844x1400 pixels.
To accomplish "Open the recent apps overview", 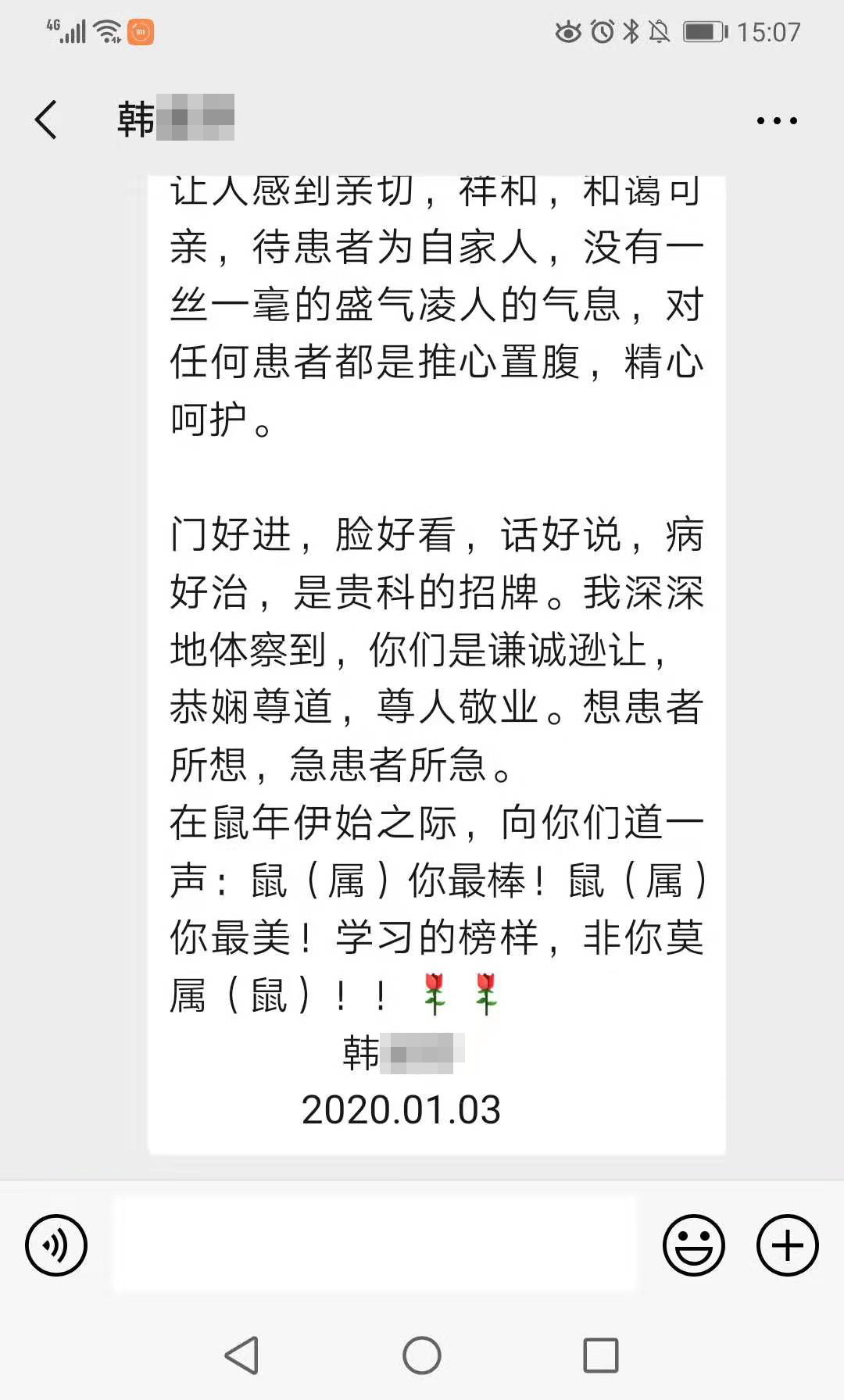I will pos(601,1355).
